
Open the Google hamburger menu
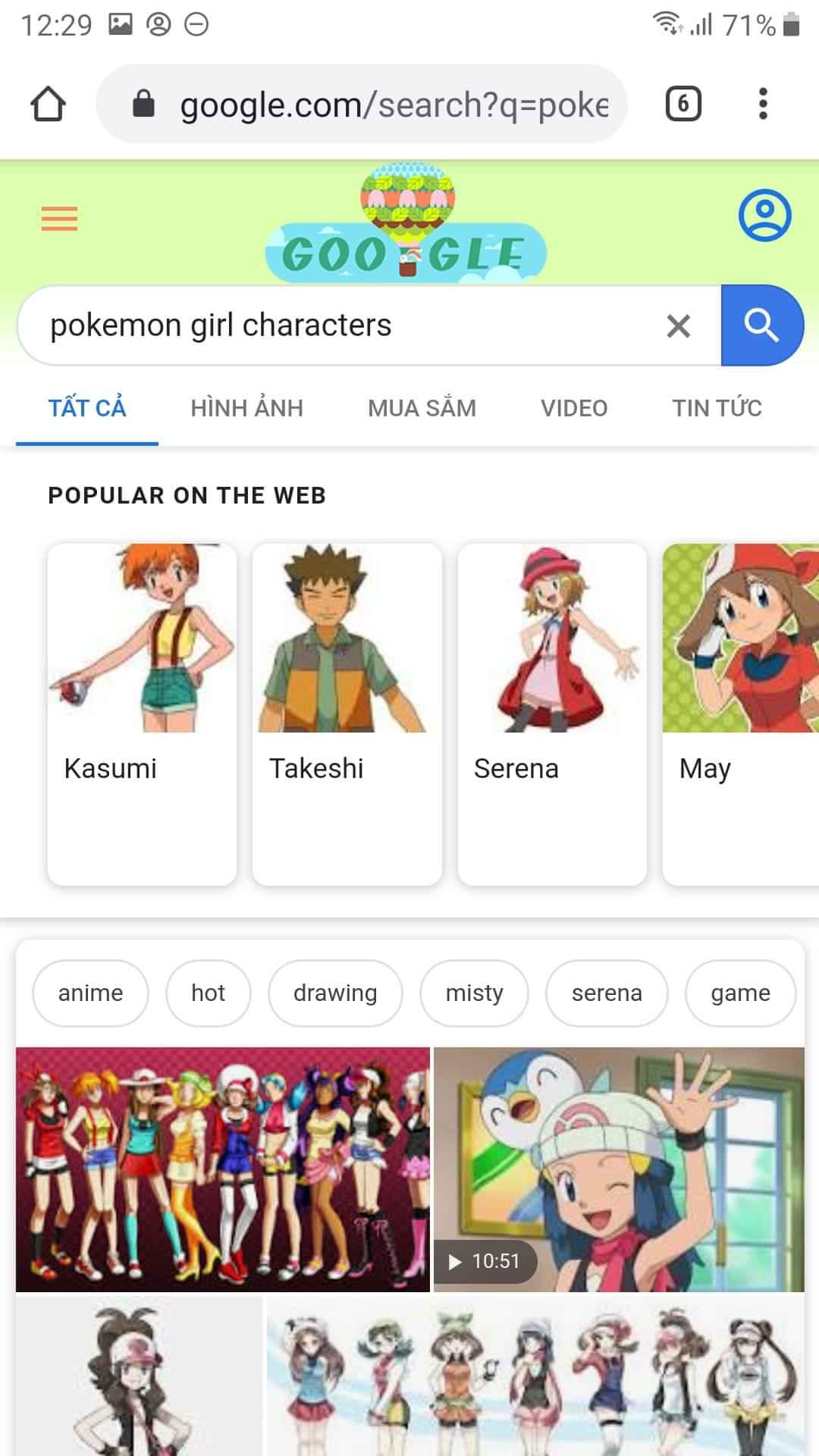[x=60, y=219]
